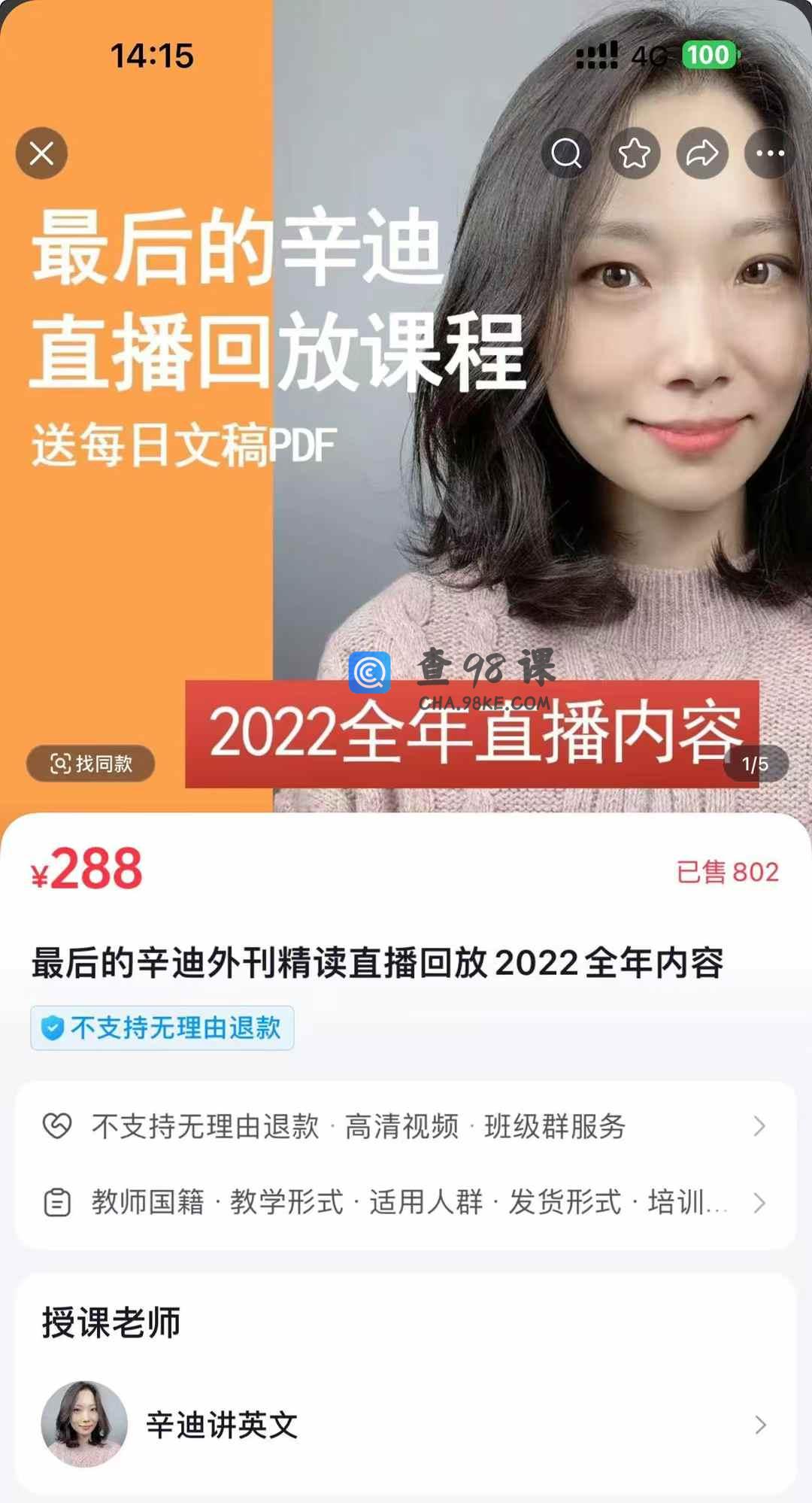Close the product page
812x1503 pixels.
point(42,153)
